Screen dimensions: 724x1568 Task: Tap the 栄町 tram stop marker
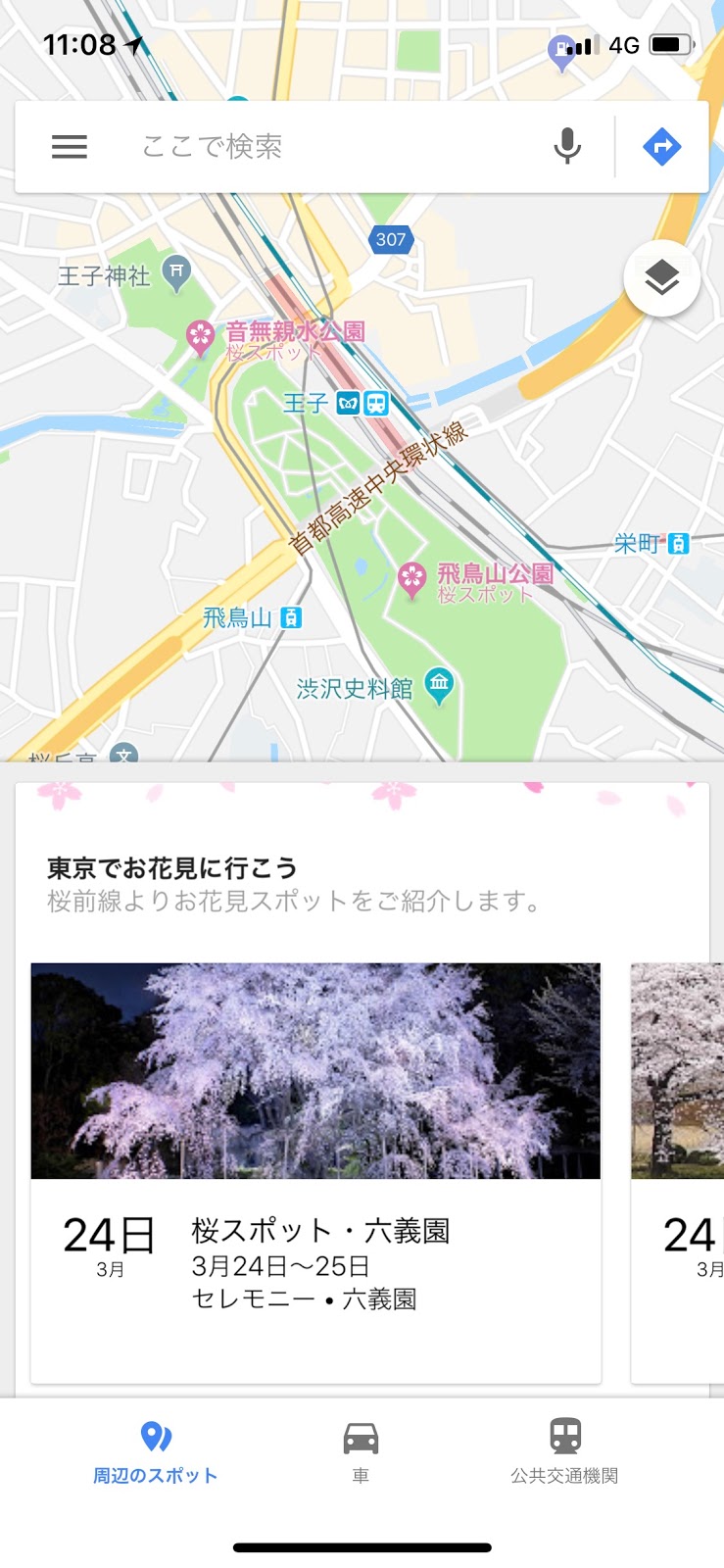pyautogui.click(x=679, y=543)
